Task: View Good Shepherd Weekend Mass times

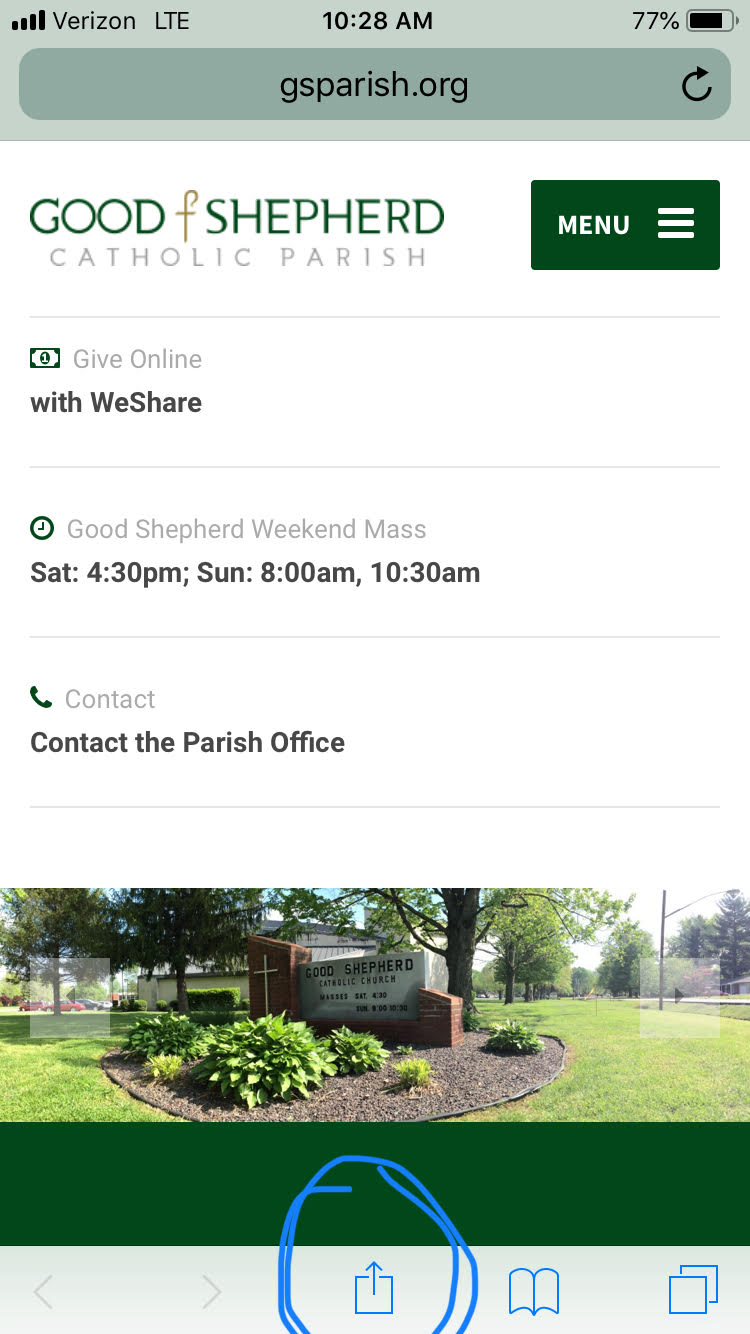Action: click(255, 551)
